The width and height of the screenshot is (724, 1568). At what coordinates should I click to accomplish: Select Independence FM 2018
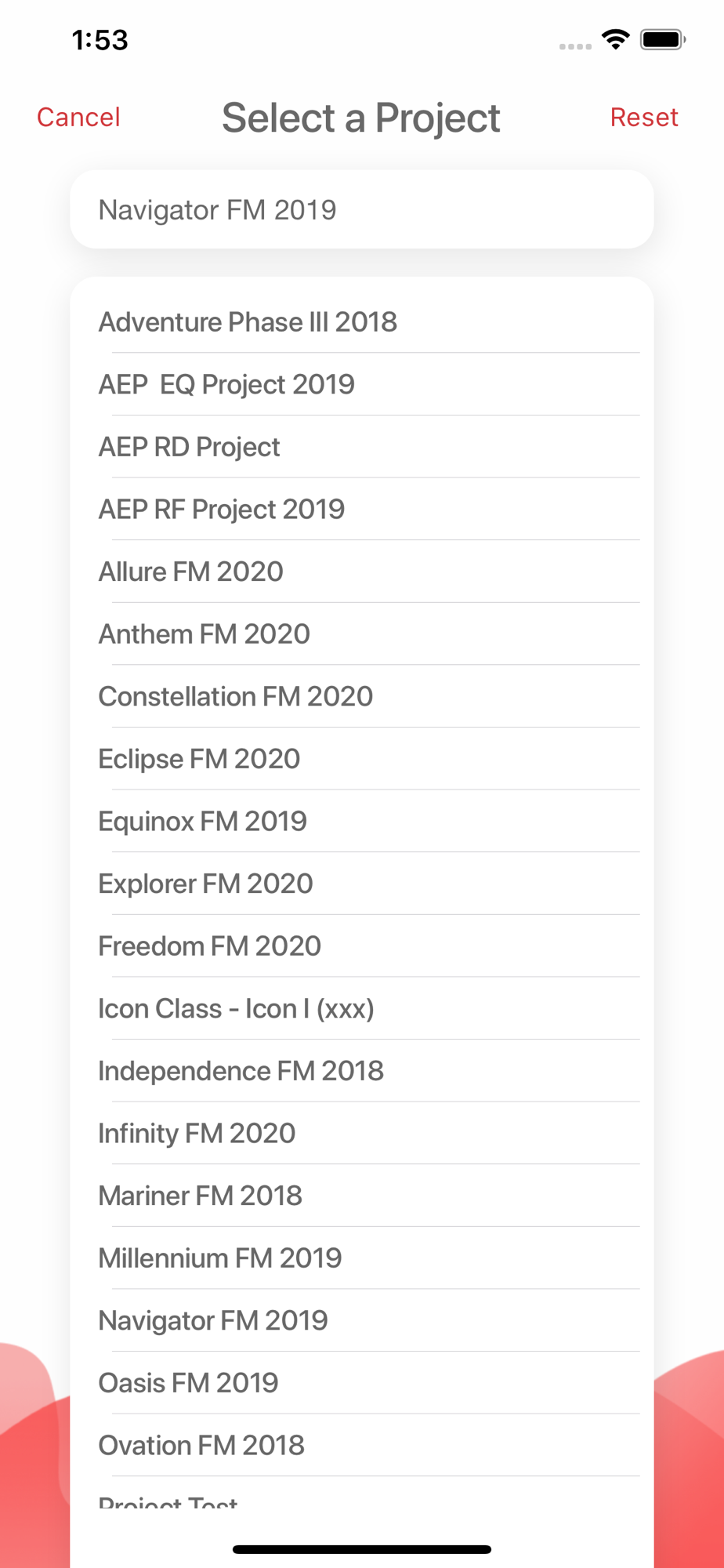click(362, 1071)
